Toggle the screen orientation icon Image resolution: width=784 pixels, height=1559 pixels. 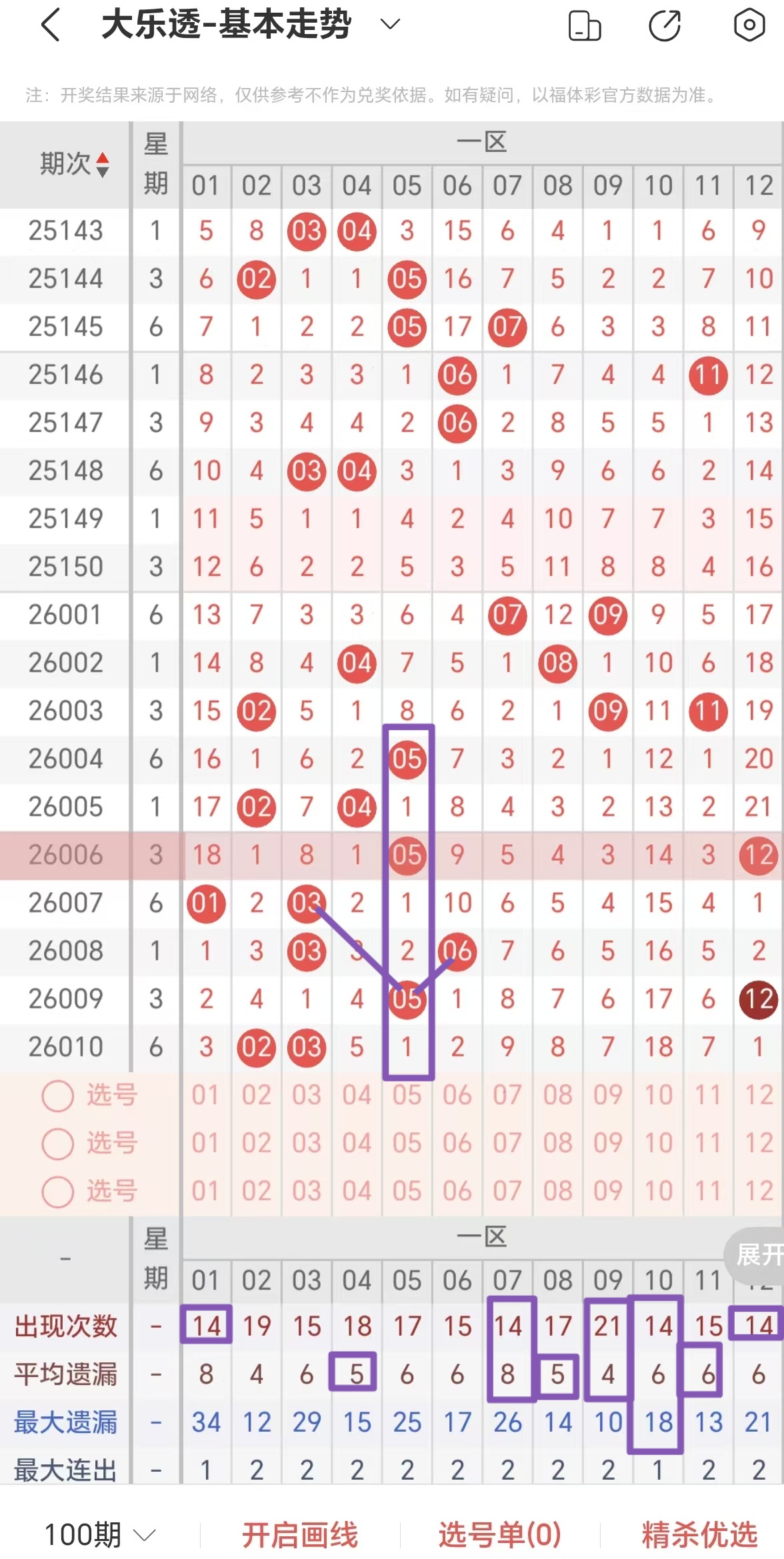coord(585,26)
